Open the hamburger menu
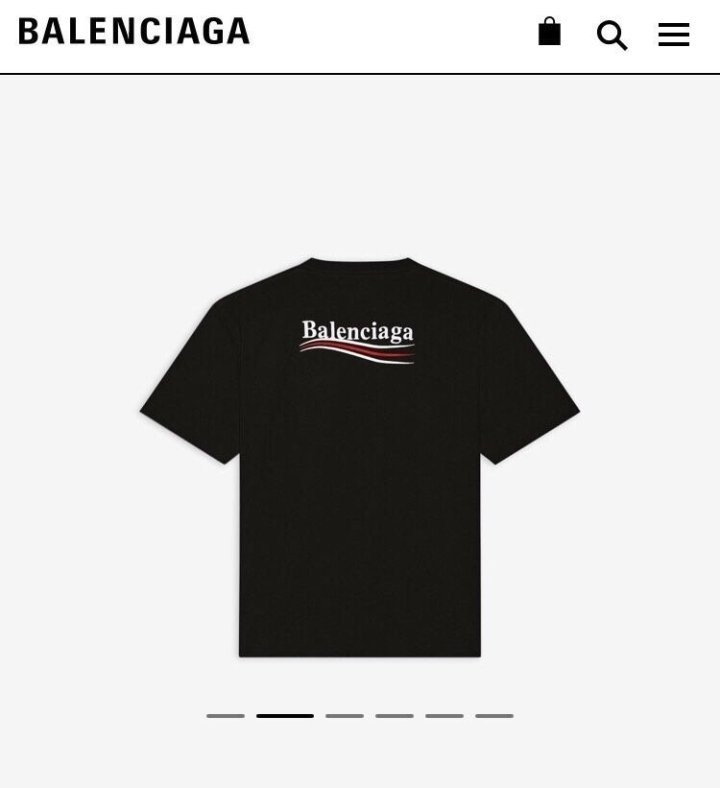Screen dimensions: 720x788 click(673, 35)
